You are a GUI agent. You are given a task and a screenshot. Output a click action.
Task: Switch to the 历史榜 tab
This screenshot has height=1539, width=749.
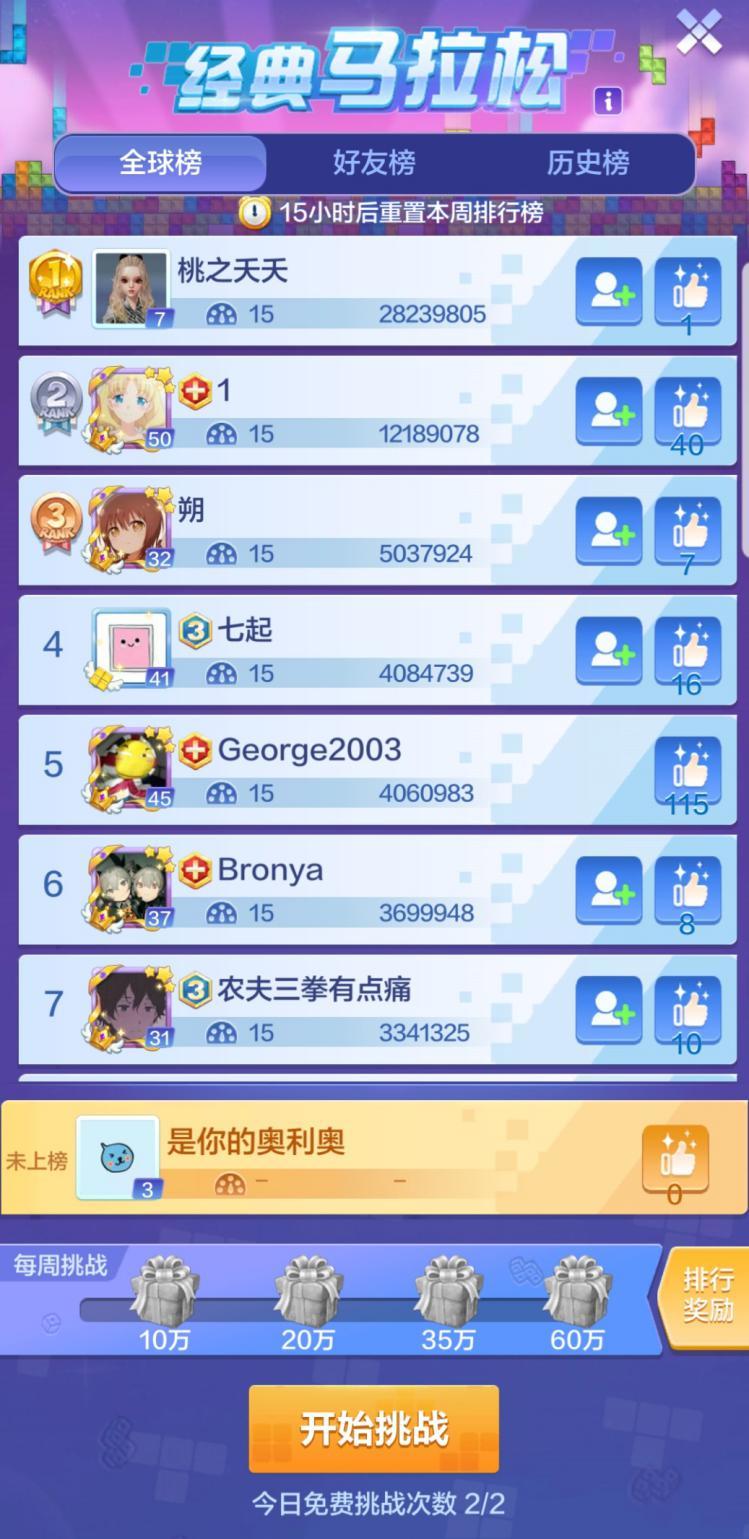(588, 163)
